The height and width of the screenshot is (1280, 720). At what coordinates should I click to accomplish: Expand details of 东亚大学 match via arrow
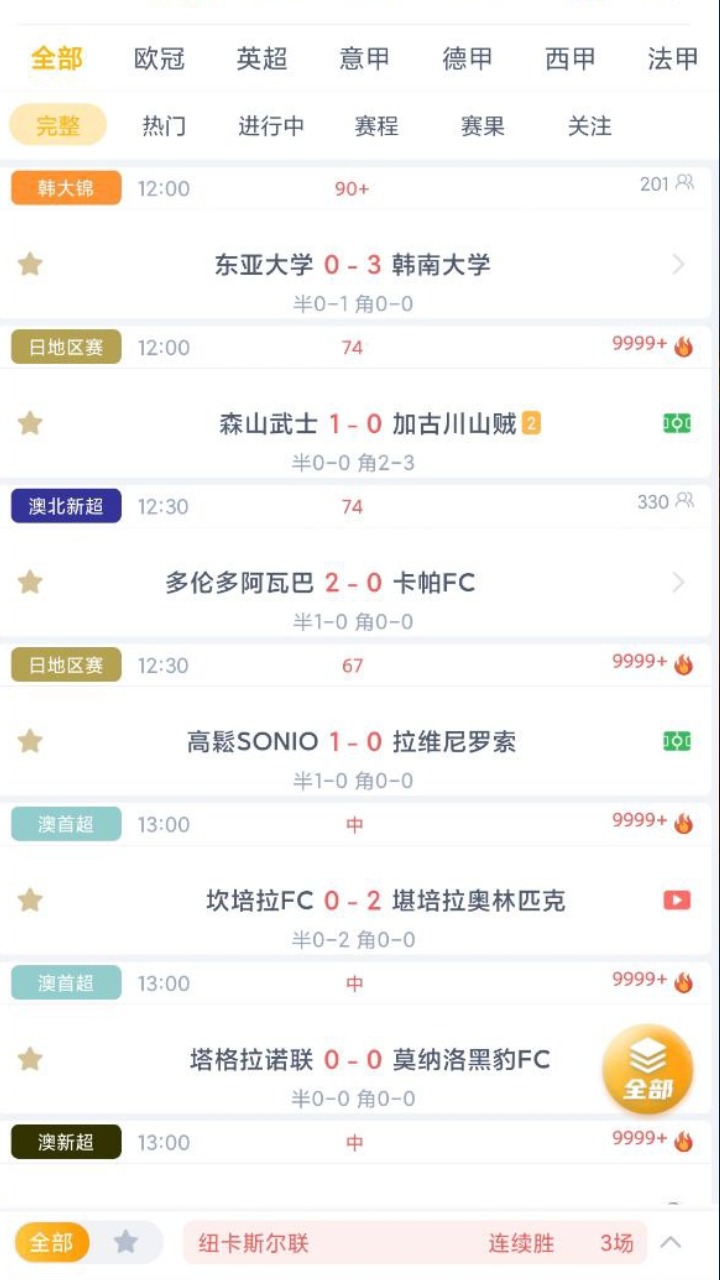pos(676,264)
